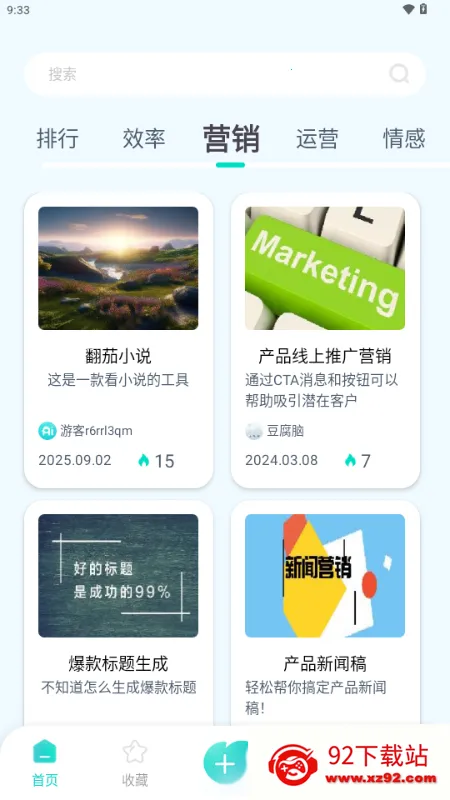Open the 翻茄小说 card
This screenshot has width=450, height=800.
point(118,340)
